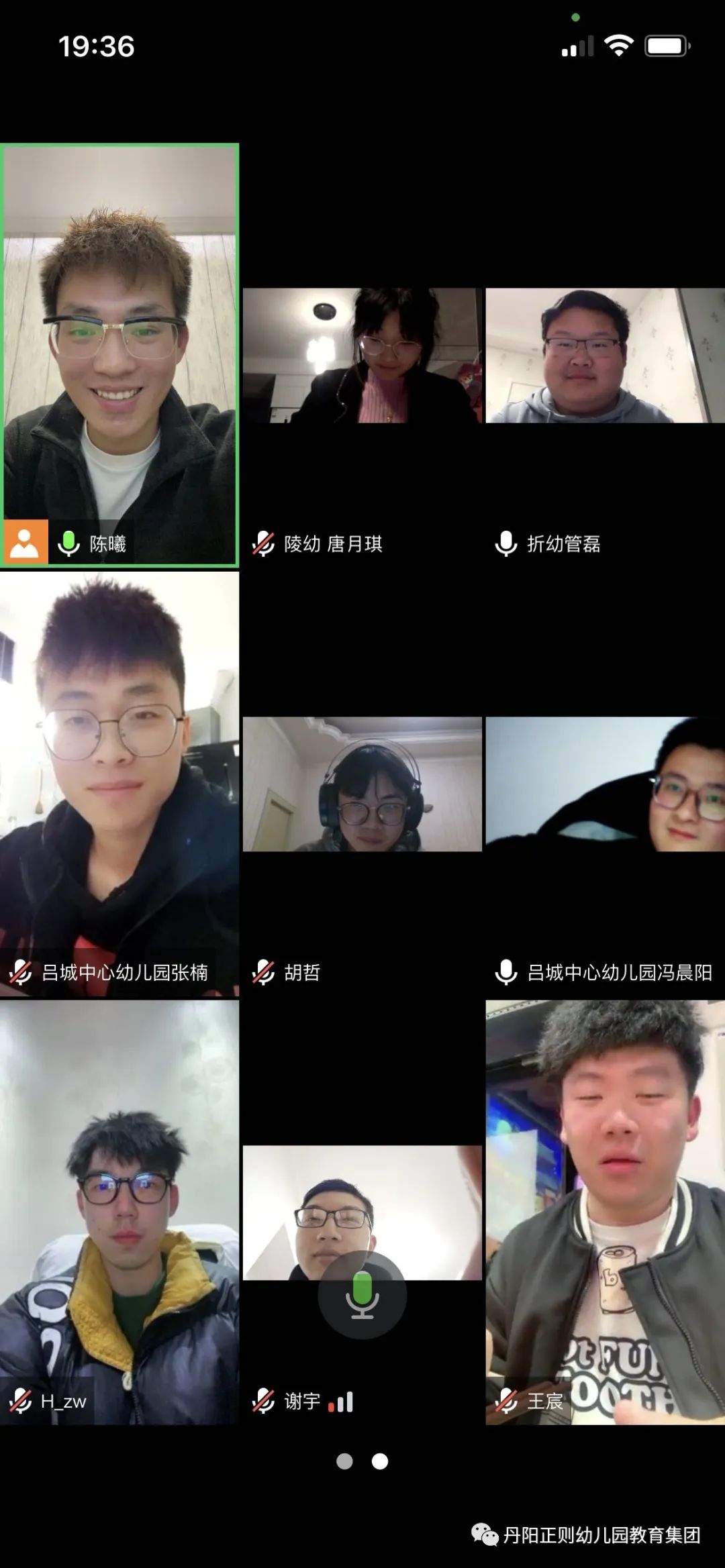Open 王宸's video tile
Viewport: 725px width, 1568px height.
pyautogui.click(x=605, y=1211)
